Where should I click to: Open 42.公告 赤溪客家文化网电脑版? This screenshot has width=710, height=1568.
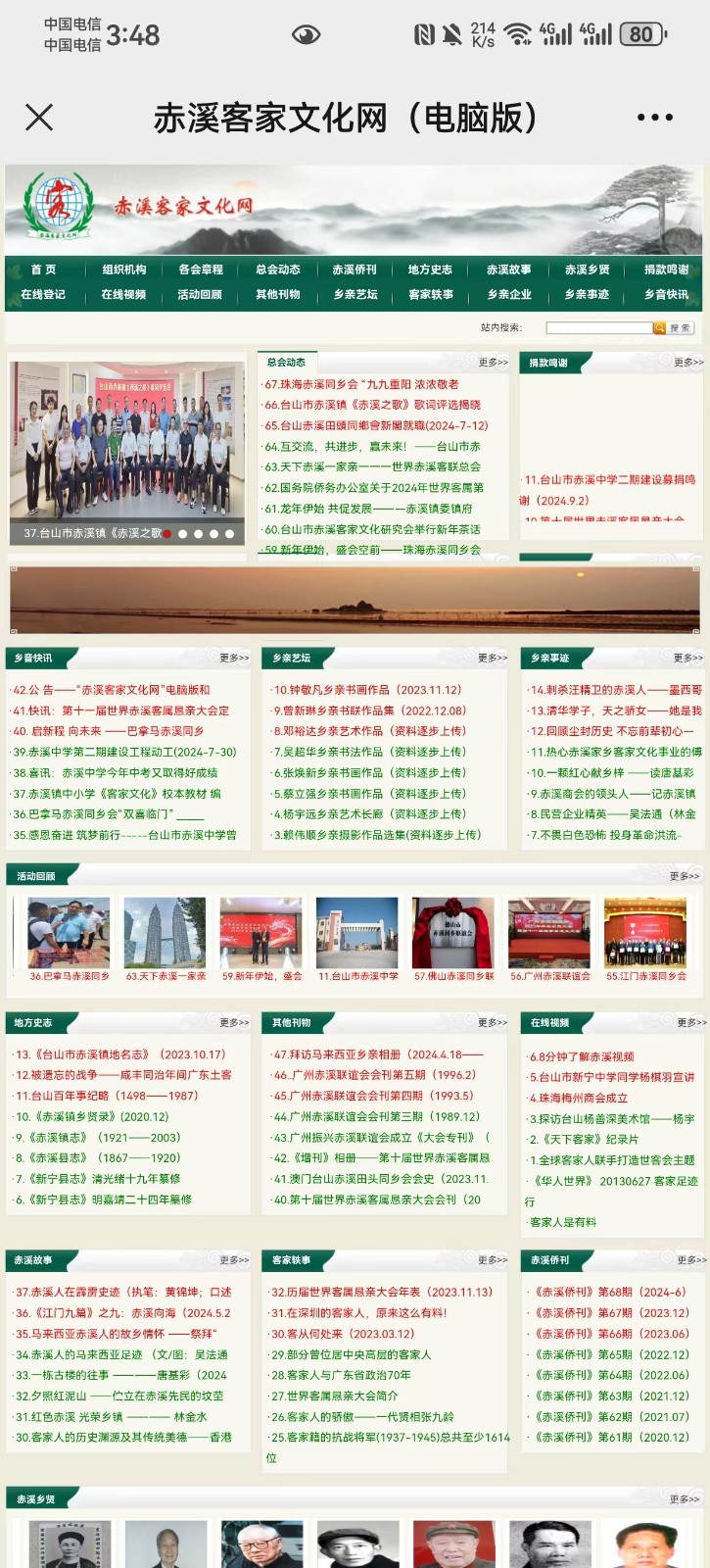pyautogui.click(x=125, y=690)
